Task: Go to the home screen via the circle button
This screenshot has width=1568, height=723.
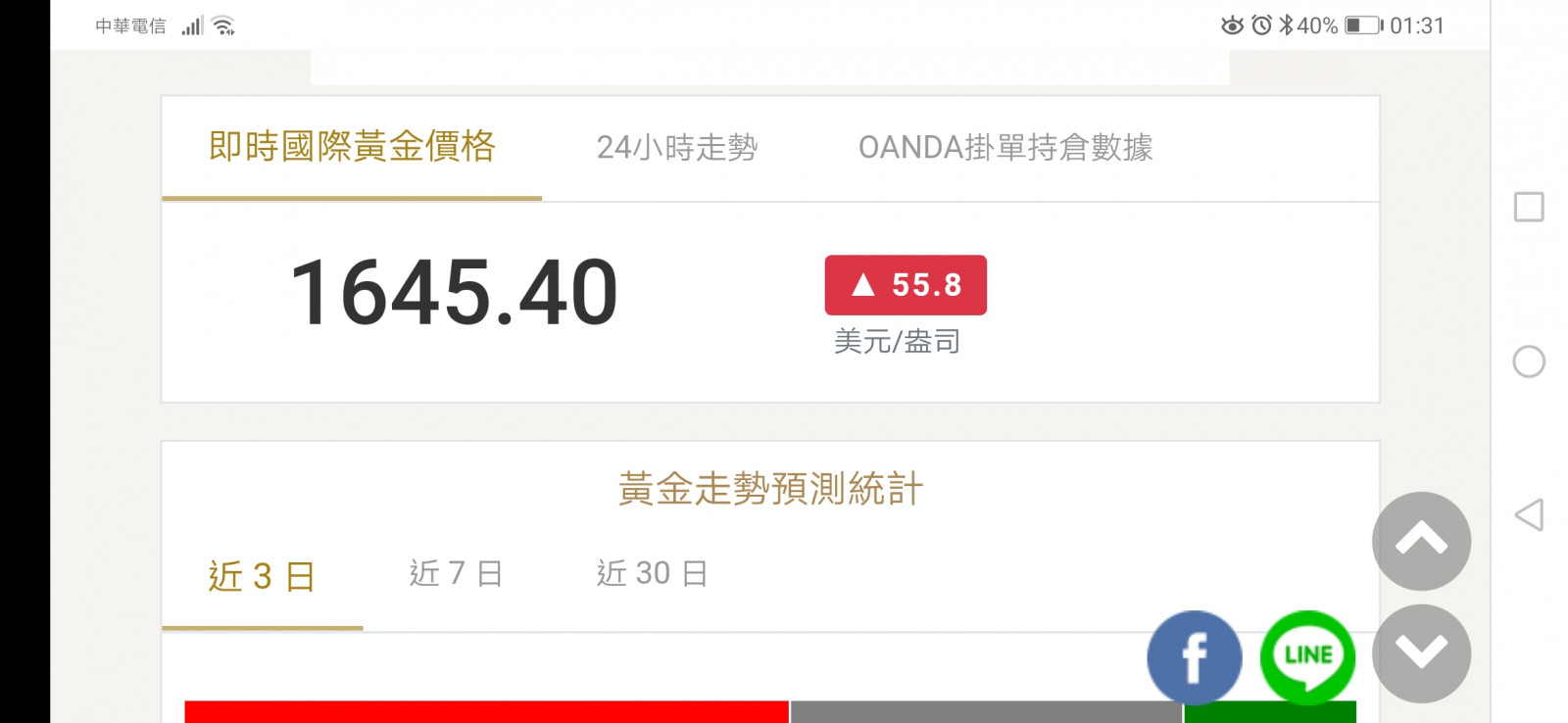Action: pyautogui.click(x=1529, y=361)
